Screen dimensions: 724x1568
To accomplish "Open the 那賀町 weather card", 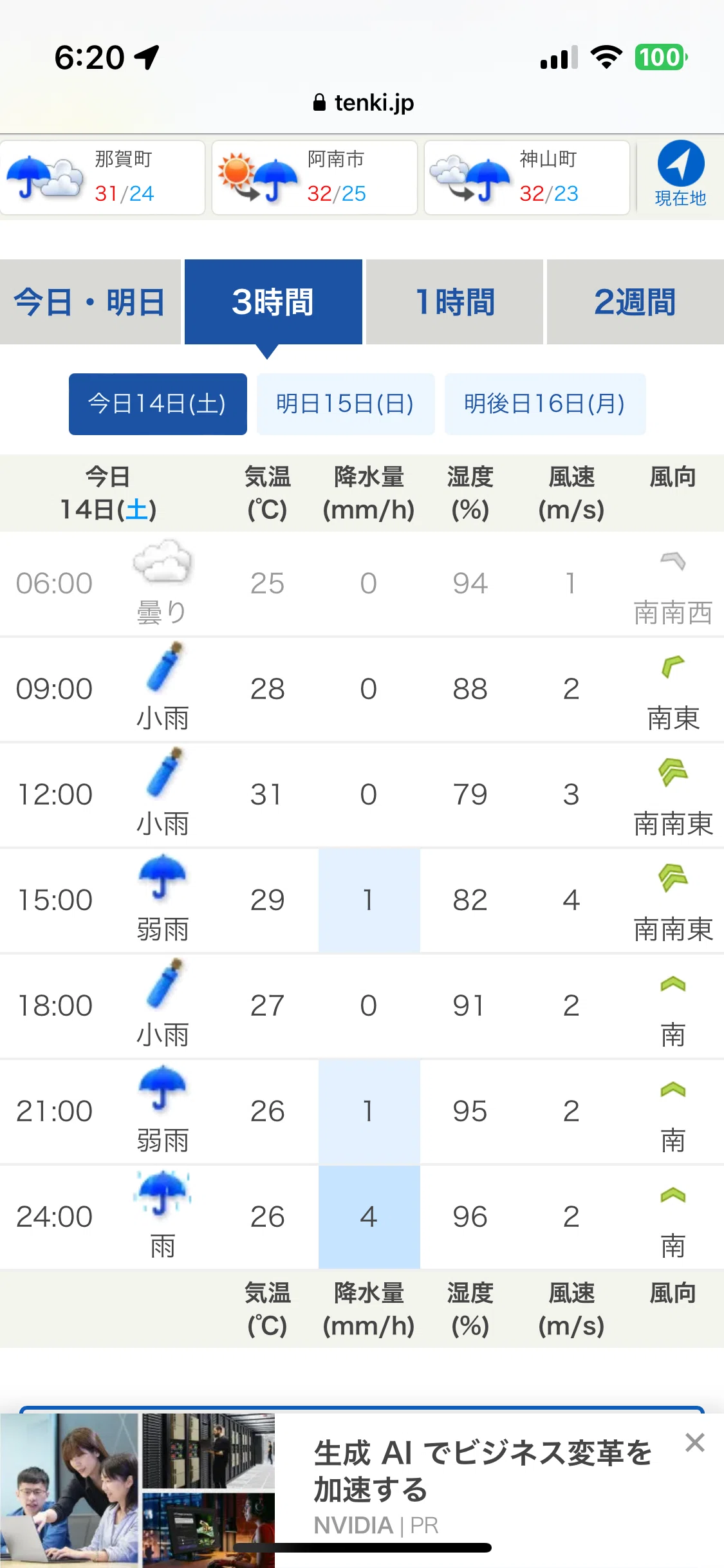I will point(103,177).
